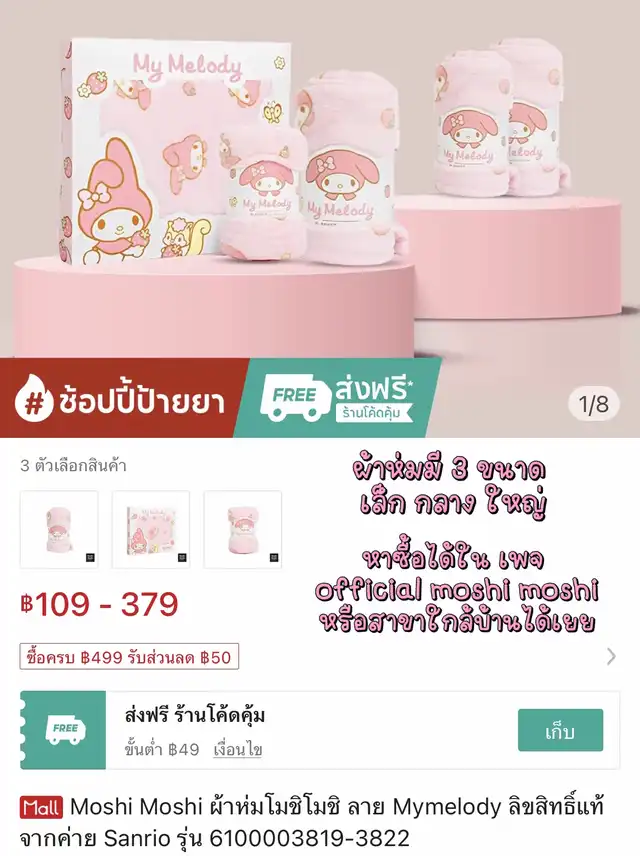The width and height of the screenshot is (640, 856).
Task: Tap เก็บ to claim the free shipping voucher
Action: coord(560,730)
